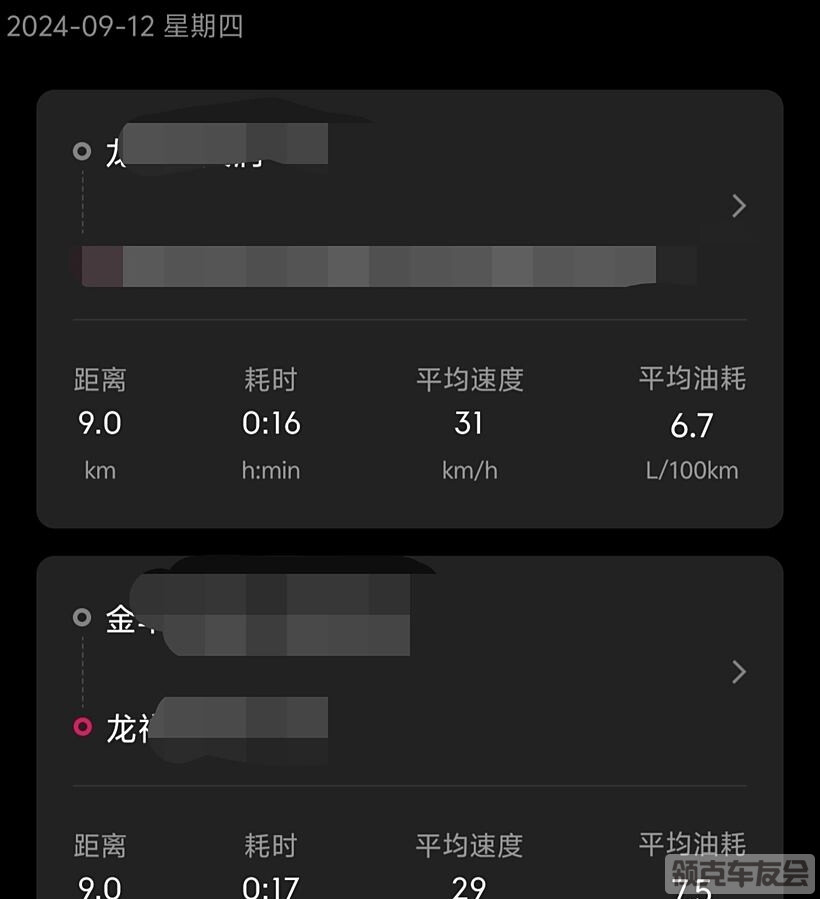The width and height of the screenshot is (820, 899).
Task: Open the 17-minute trip details chevron
Action: tap(739, 671)
